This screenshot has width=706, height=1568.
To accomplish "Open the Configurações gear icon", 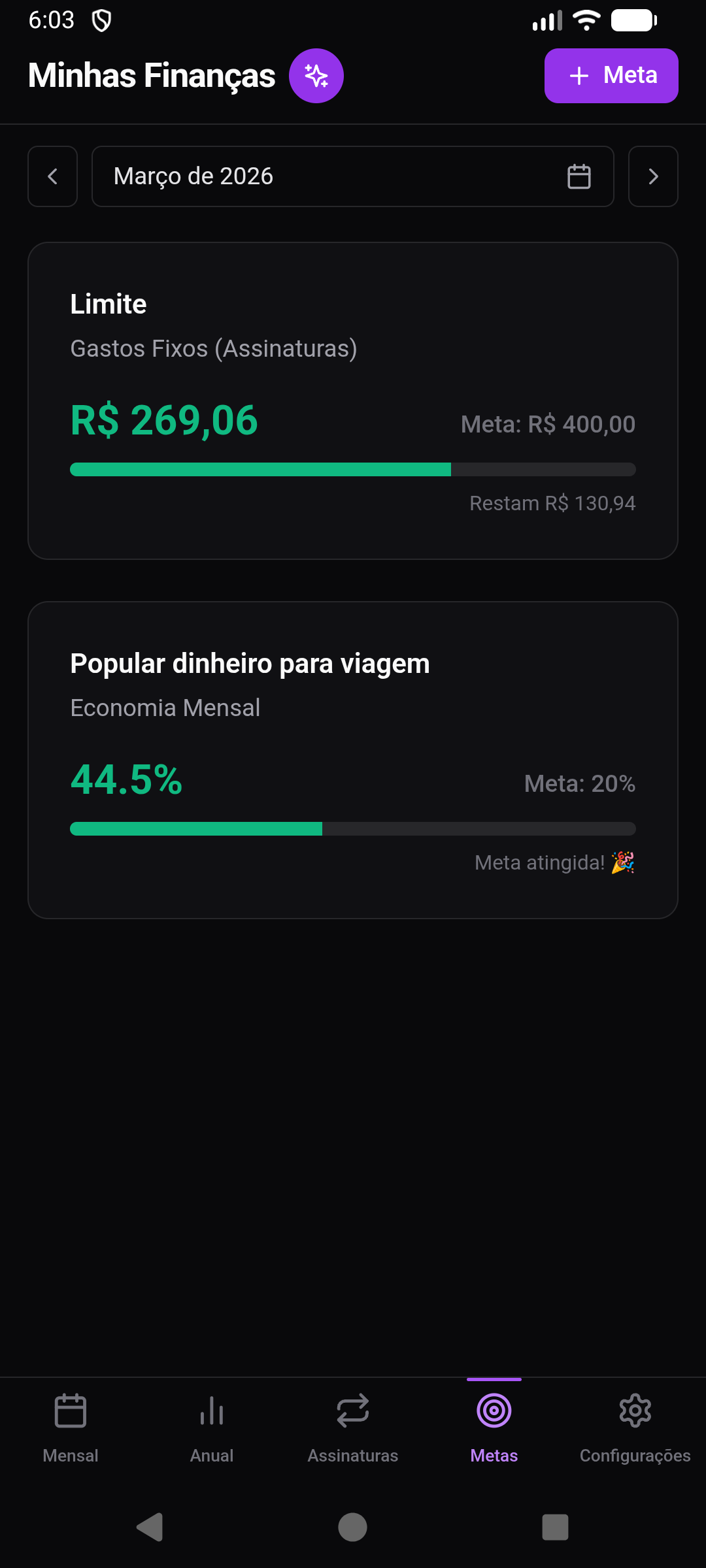I will [635, 1410].
